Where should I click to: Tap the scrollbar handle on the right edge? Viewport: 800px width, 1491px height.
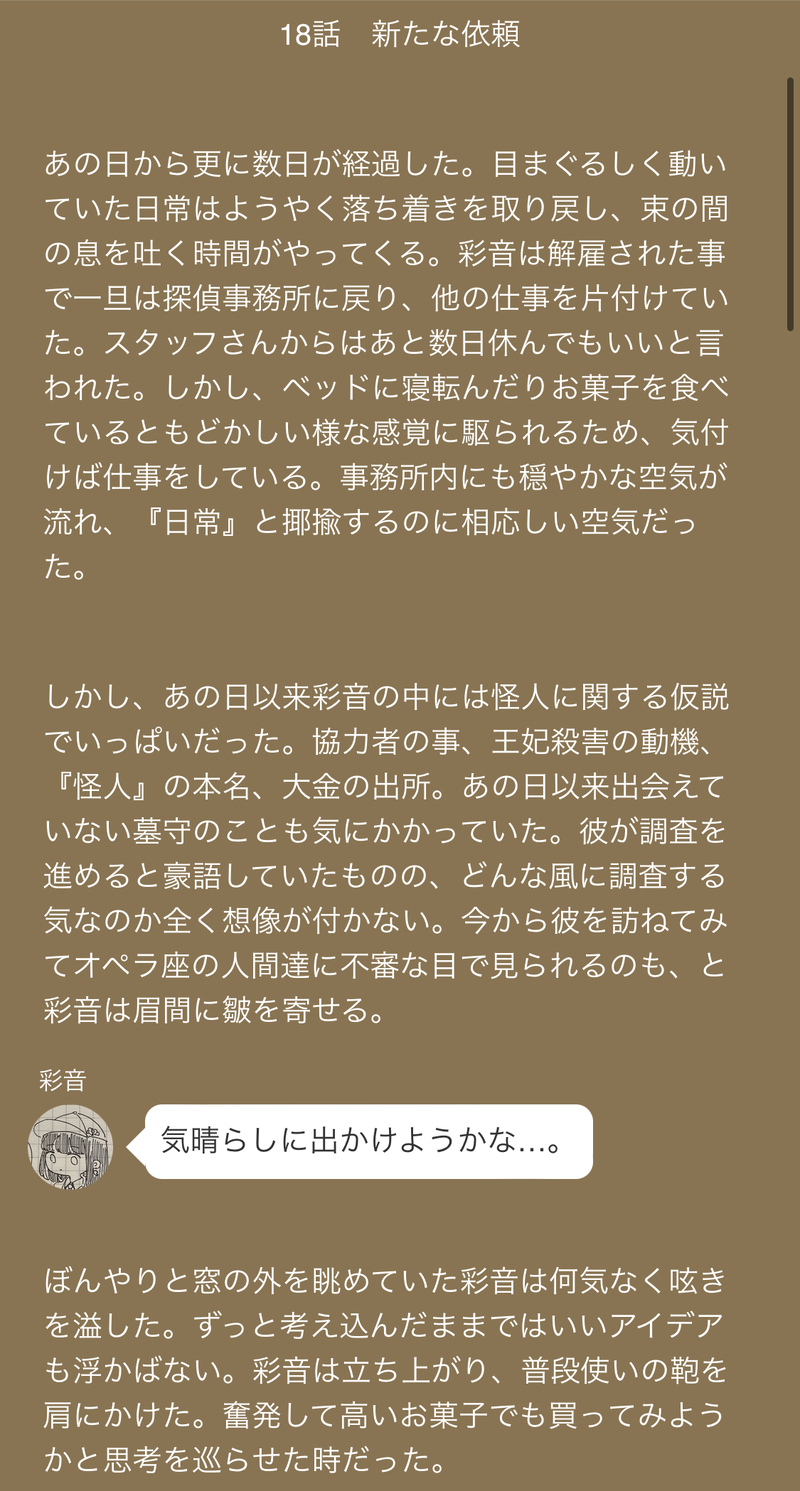(790, 203)
